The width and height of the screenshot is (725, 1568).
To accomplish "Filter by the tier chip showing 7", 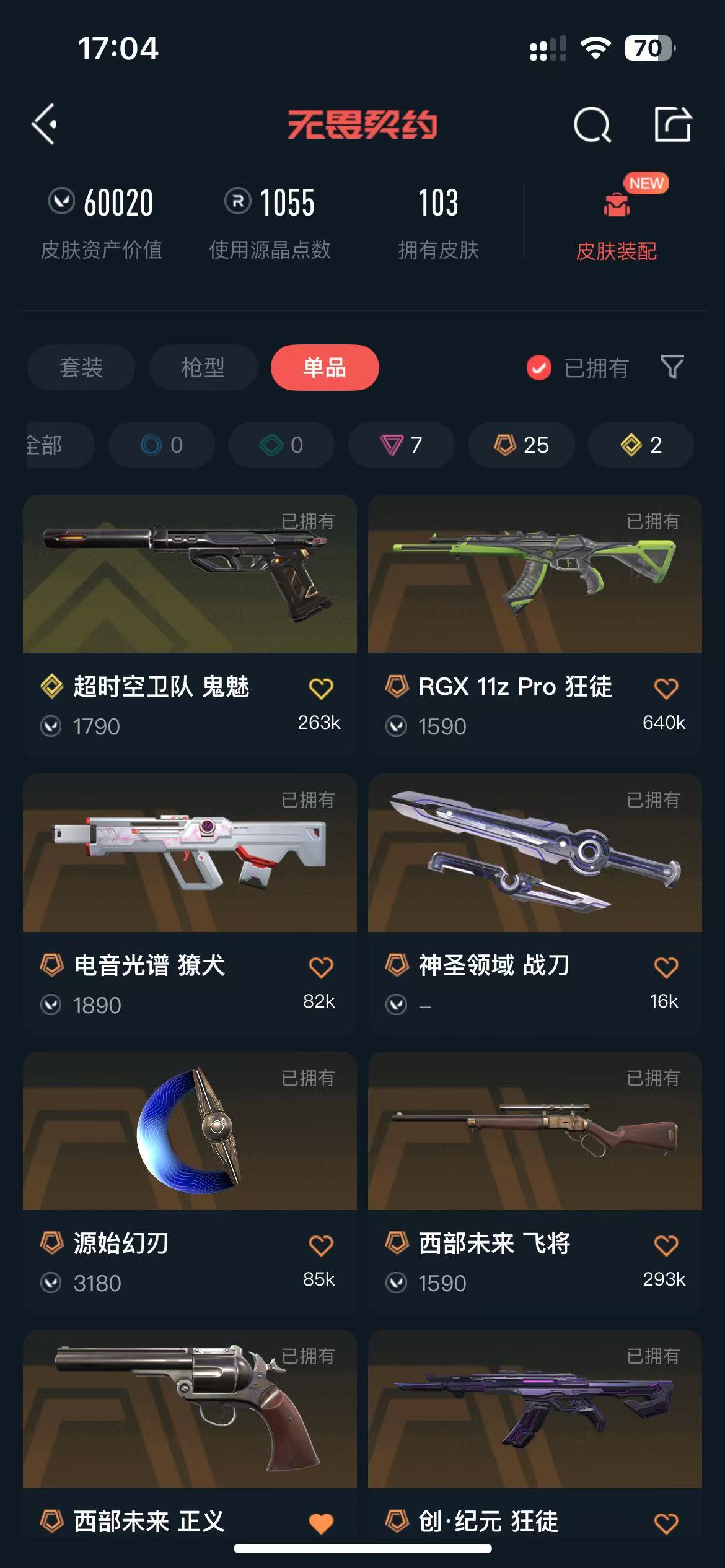I will click(x=401, y=445).
